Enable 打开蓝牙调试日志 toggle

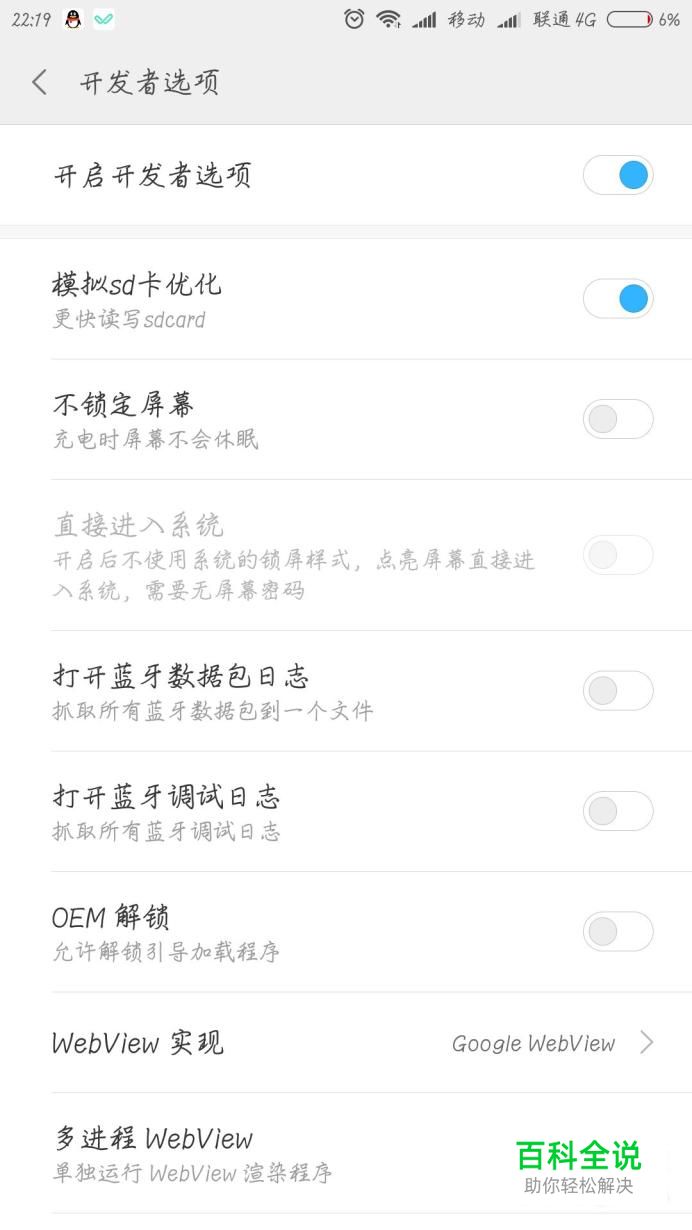pos(618,811)
